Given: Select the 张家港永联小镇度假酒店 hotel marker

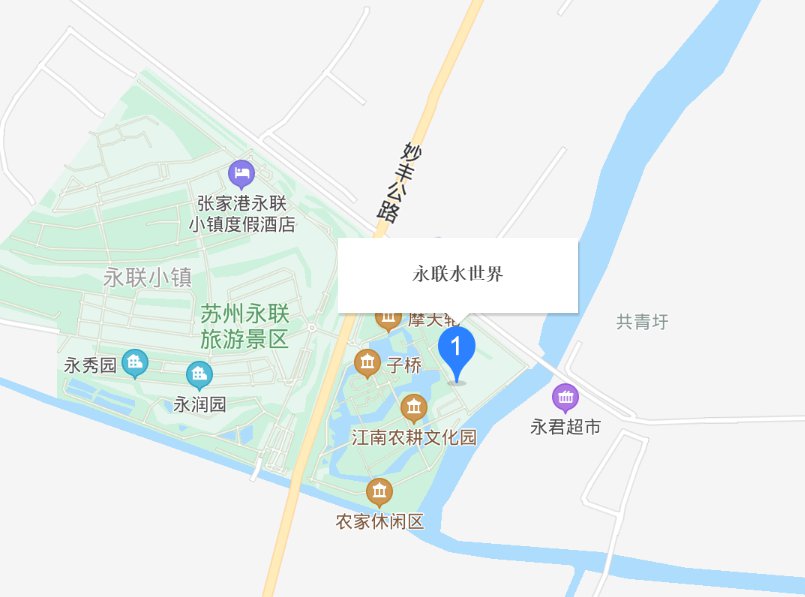Looking at the screenshot, I should [x=241, y=176].
